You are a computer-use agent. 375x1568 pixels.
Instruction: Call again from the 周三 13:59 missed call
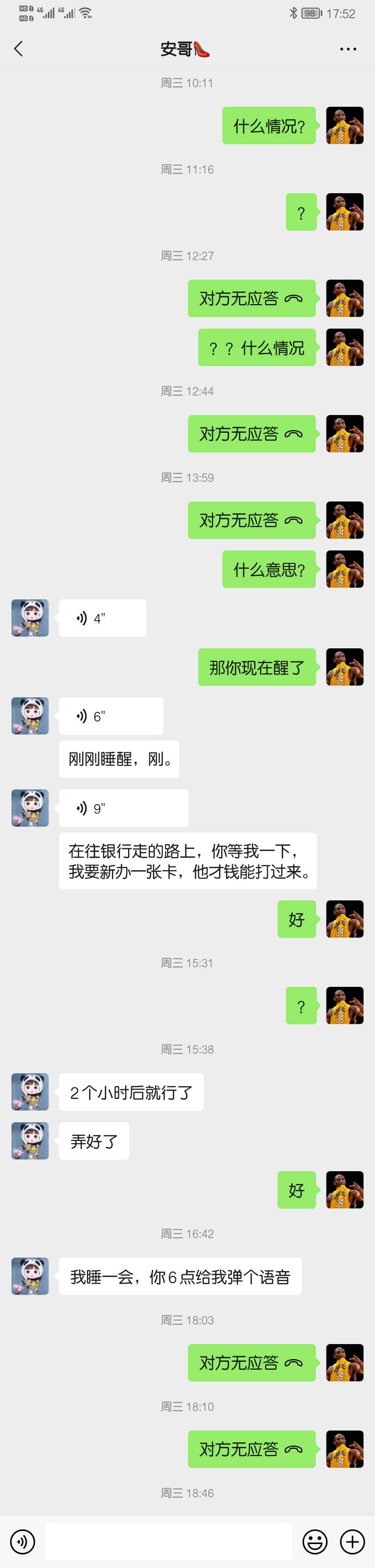coord(252,520)
